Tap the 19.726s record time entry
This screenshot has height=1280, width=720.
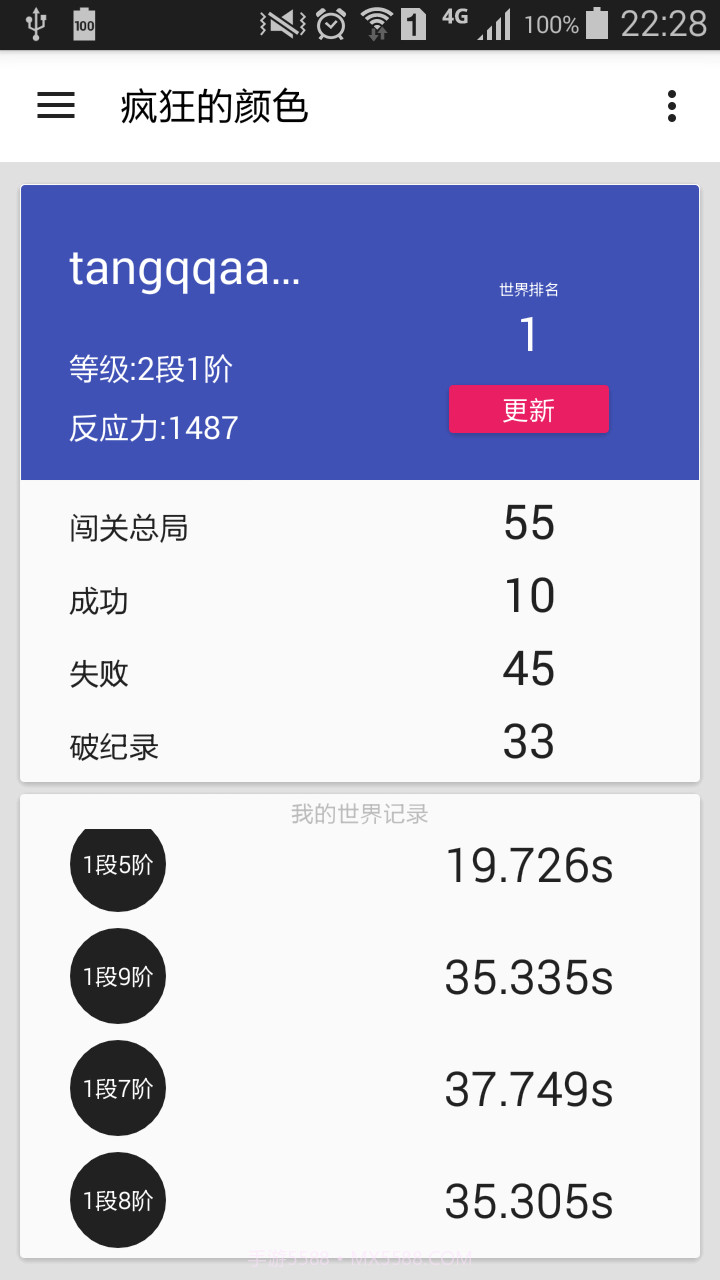[528, 867]
